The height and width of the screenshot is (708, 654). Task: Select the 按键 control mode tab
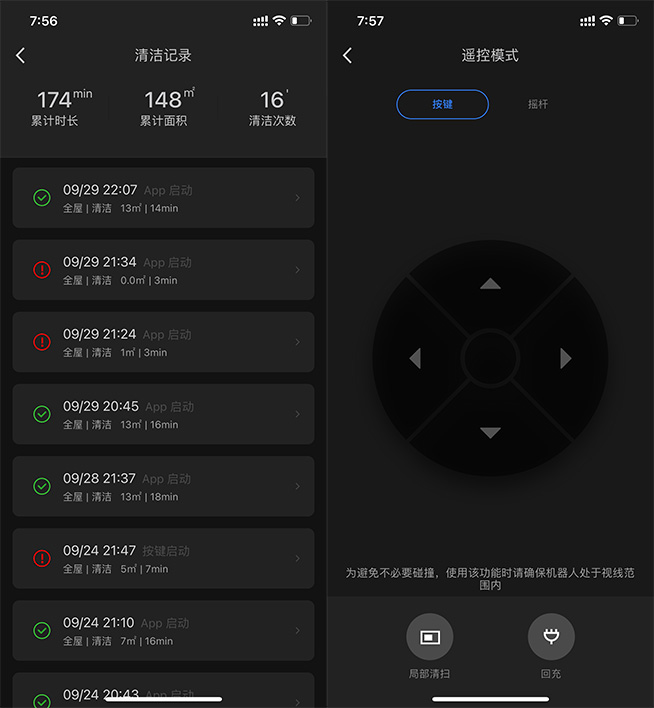click(x=442, y=104)
